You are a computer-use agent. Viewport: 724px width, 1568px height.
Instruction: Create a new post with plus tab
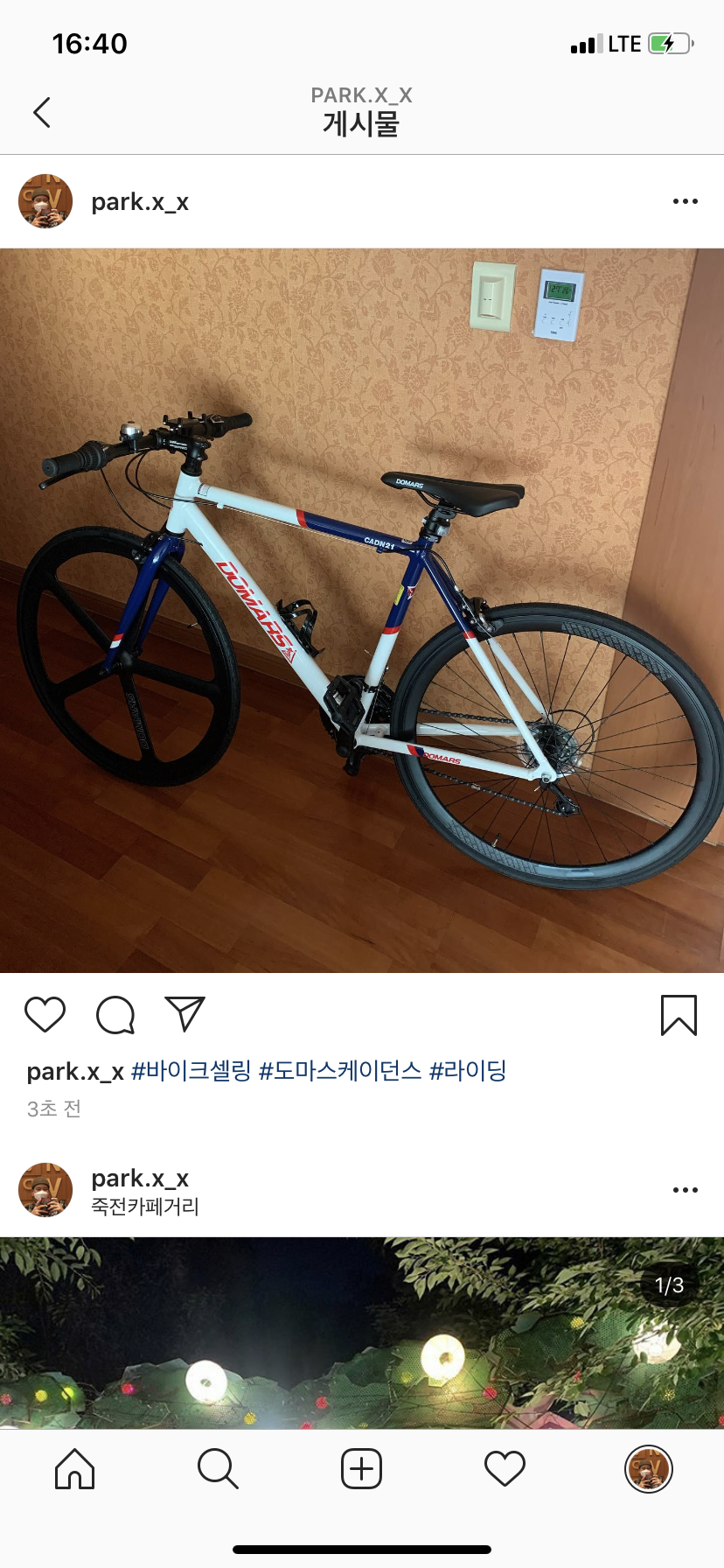[x=361, y=1468]
